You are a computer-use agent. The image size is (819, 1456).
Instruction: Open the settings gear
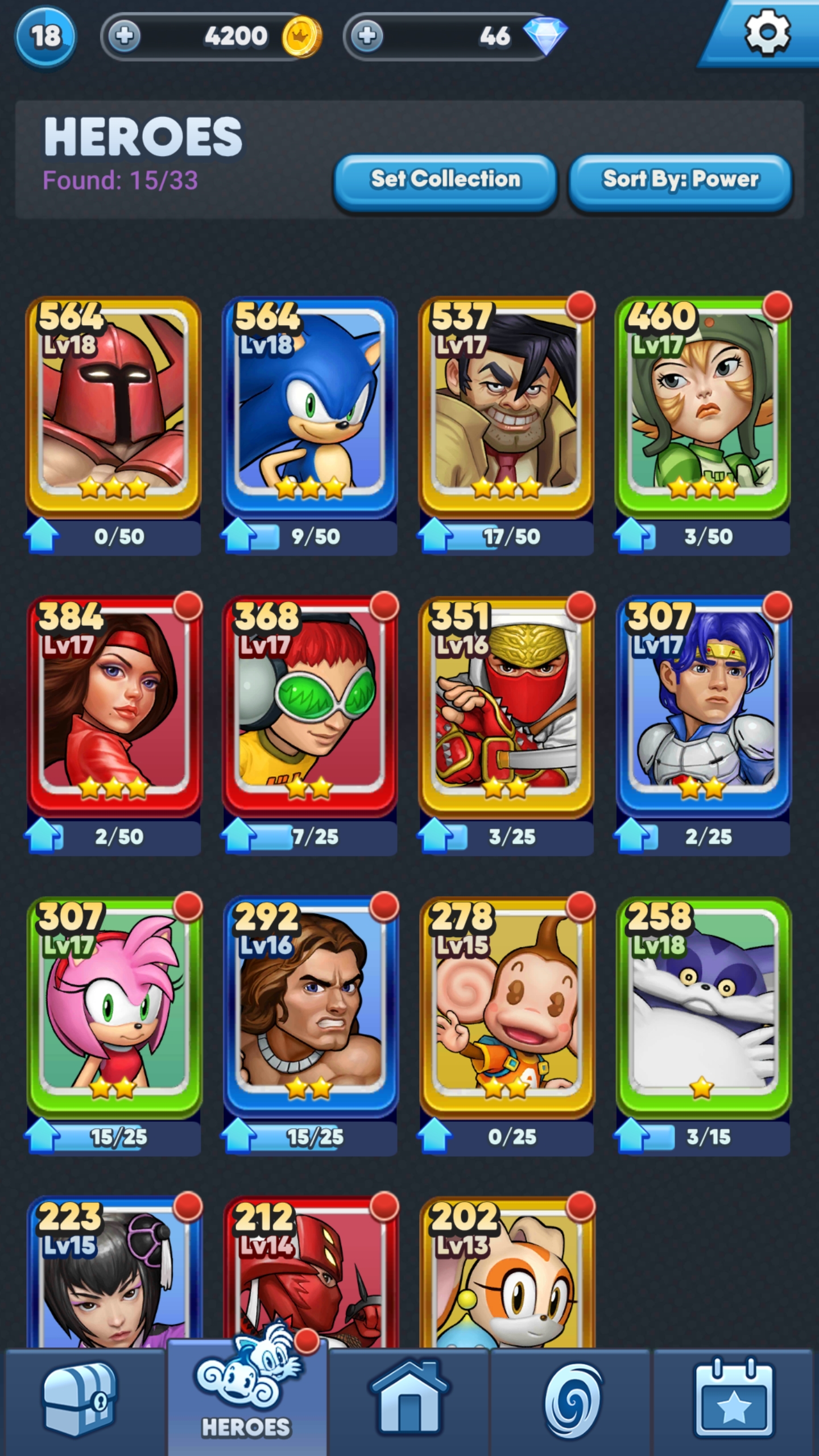767,33
